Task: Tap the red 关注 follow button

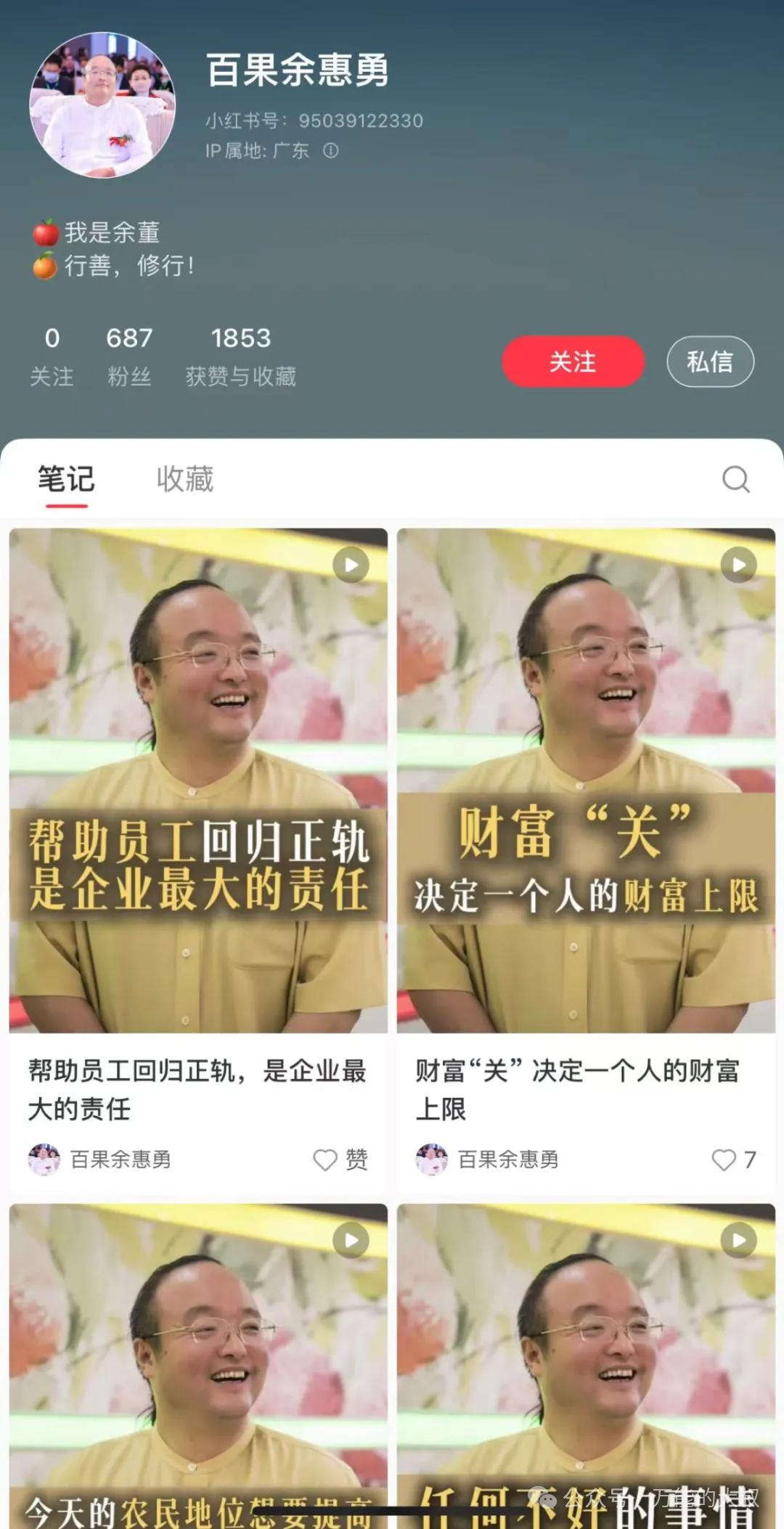Action: point(573,362)
